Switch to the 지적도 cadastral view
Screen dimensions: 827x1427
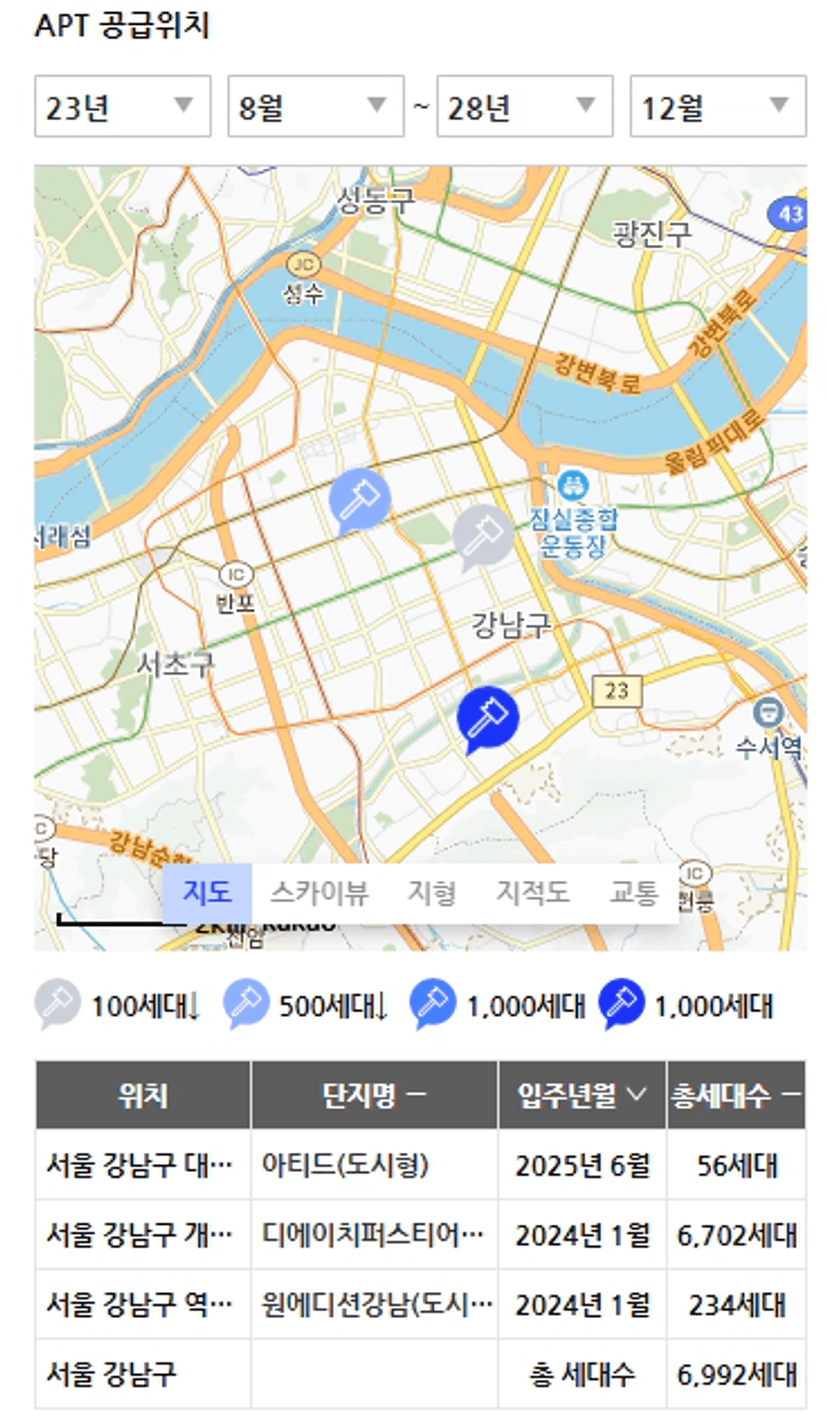click(533, 893)
